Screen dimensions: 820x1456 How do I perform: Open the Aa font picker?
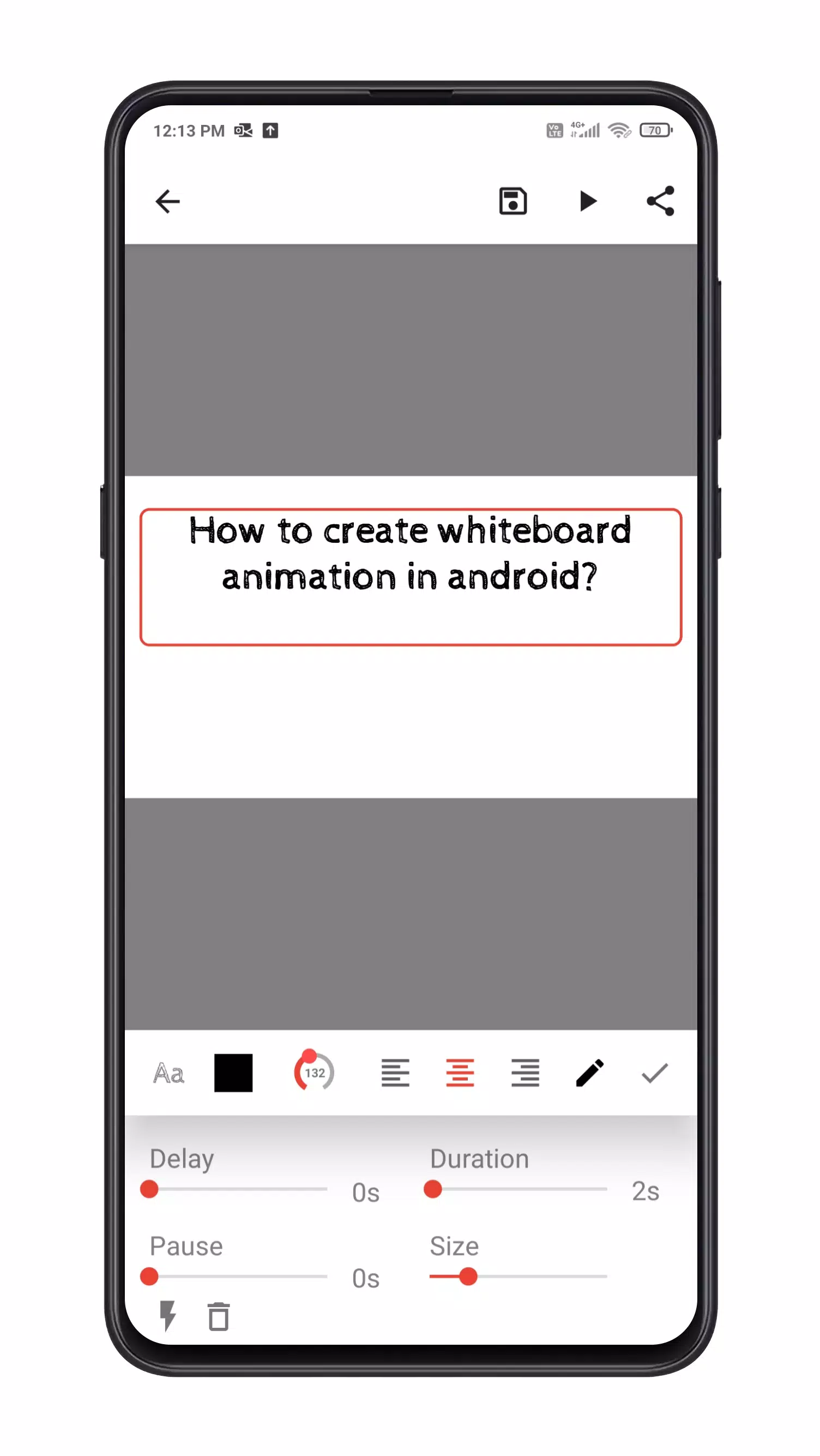(168, 1073)
